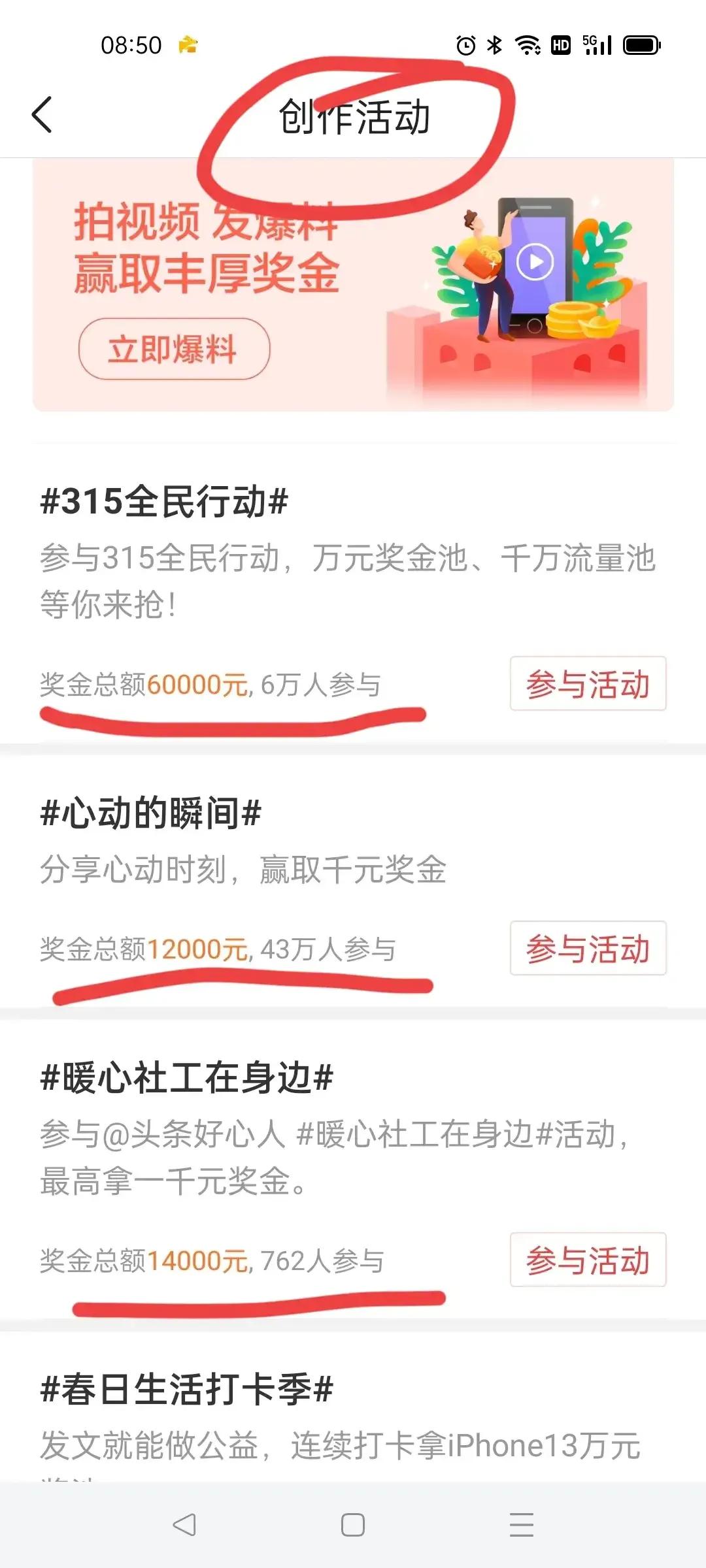Click 参与活动 for #暖心社工在身边#
The image size is (706, 1568).
coord(587,1259)
